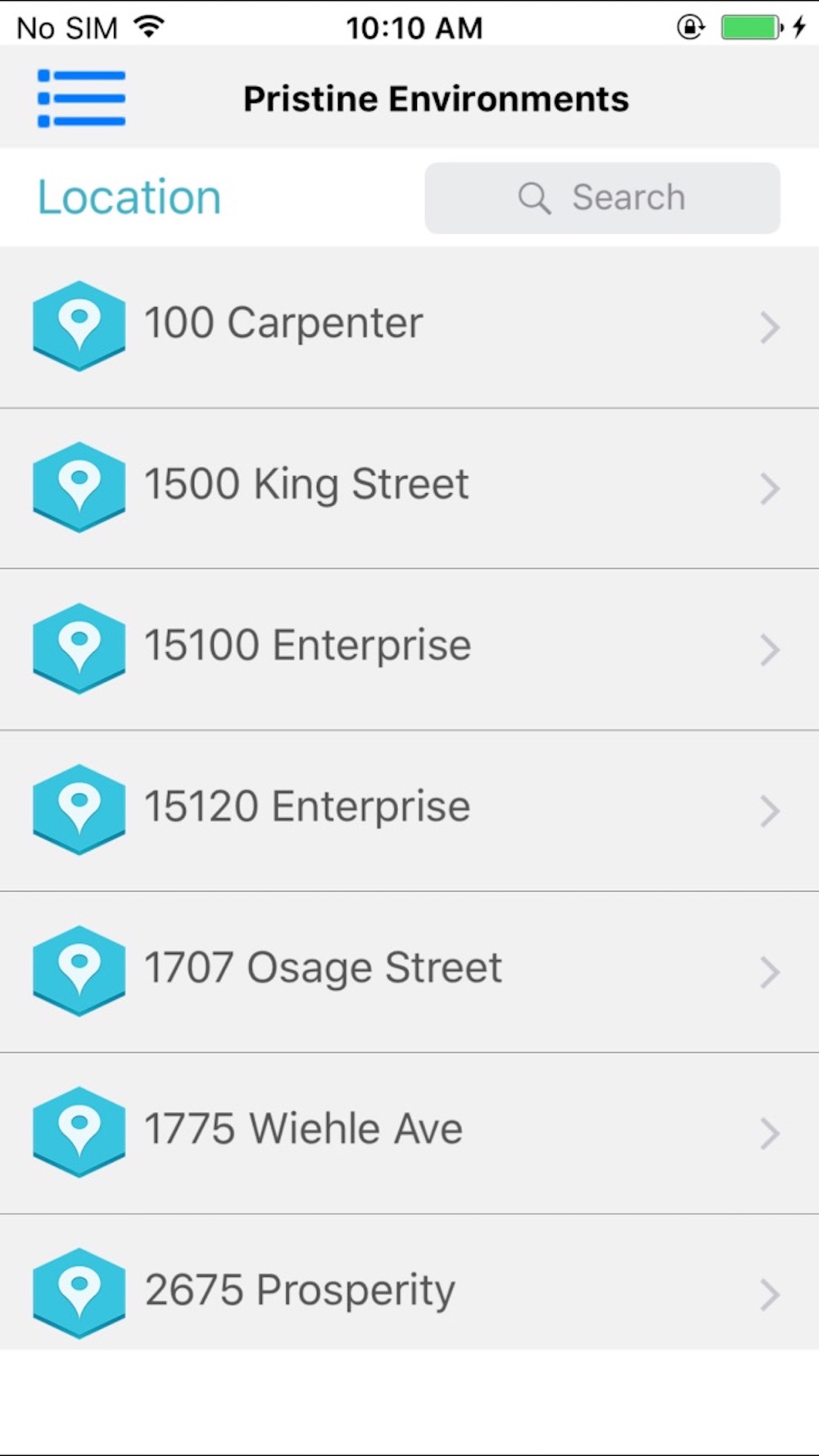Open the 1775 Wiehle Ave row
The width and height of the screenshot is (819, 1456).
(409, 1134)
